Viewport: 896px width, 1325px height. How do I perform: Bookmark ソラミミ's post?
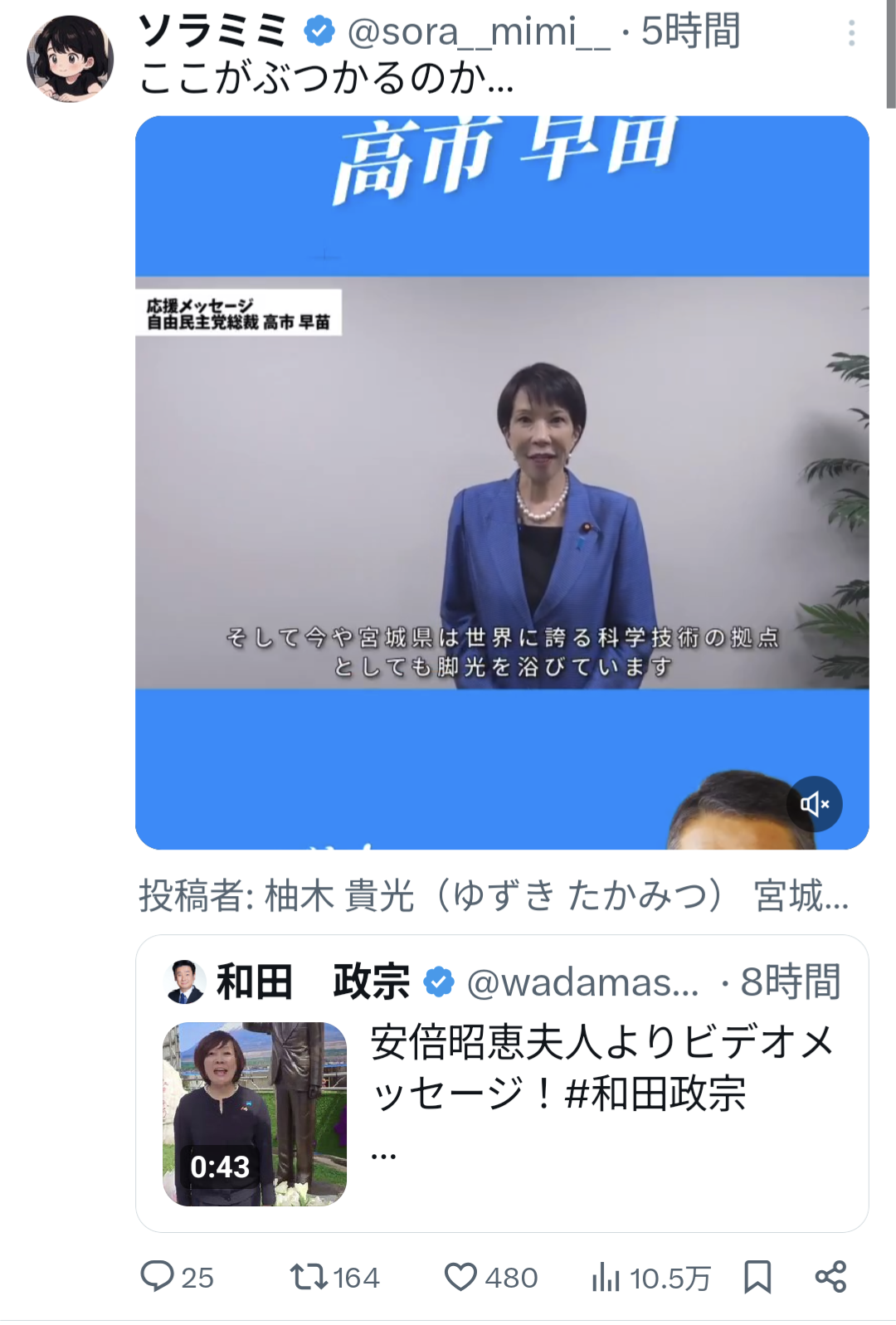pyautogui.click(x=757, y=1277)
